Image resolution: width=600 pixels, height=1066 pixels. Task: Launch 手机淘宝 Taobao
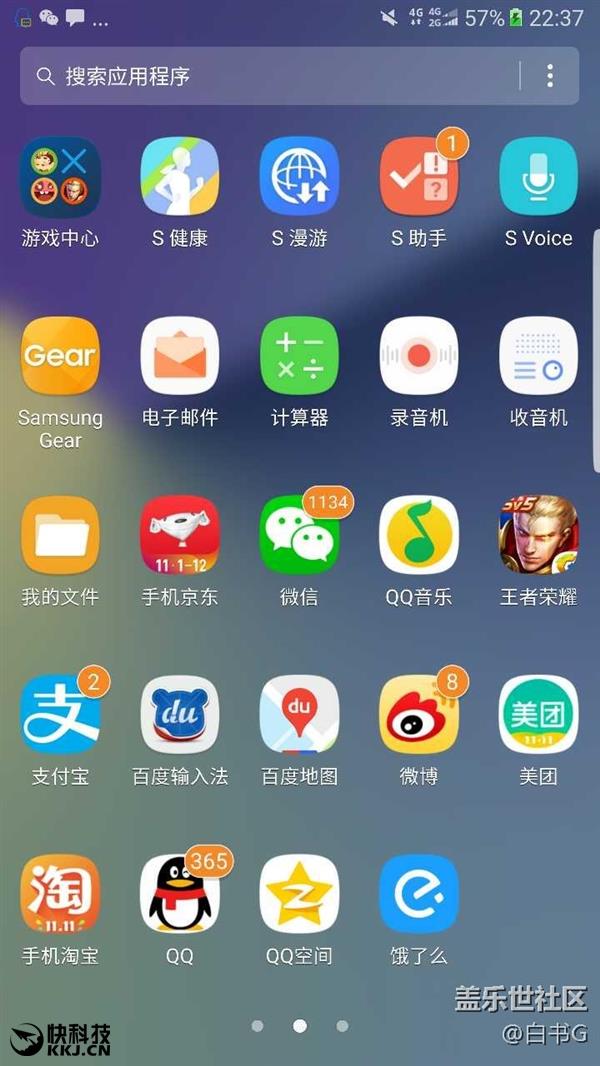click(x=60, y=894)
